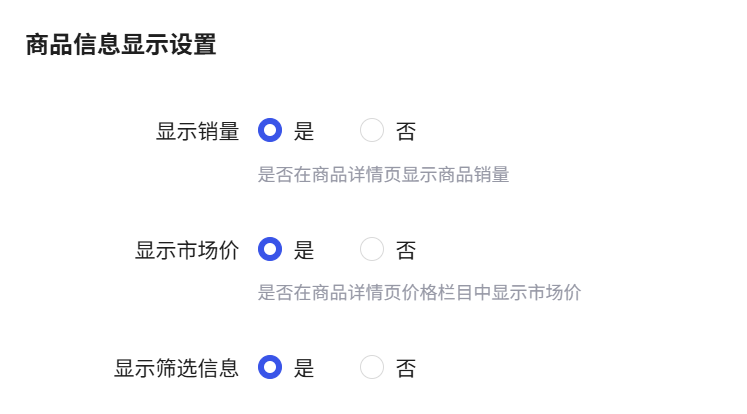Screen dimensions: 747x414
Task: Select 是 for 显示销量
Action: (270, 130)
